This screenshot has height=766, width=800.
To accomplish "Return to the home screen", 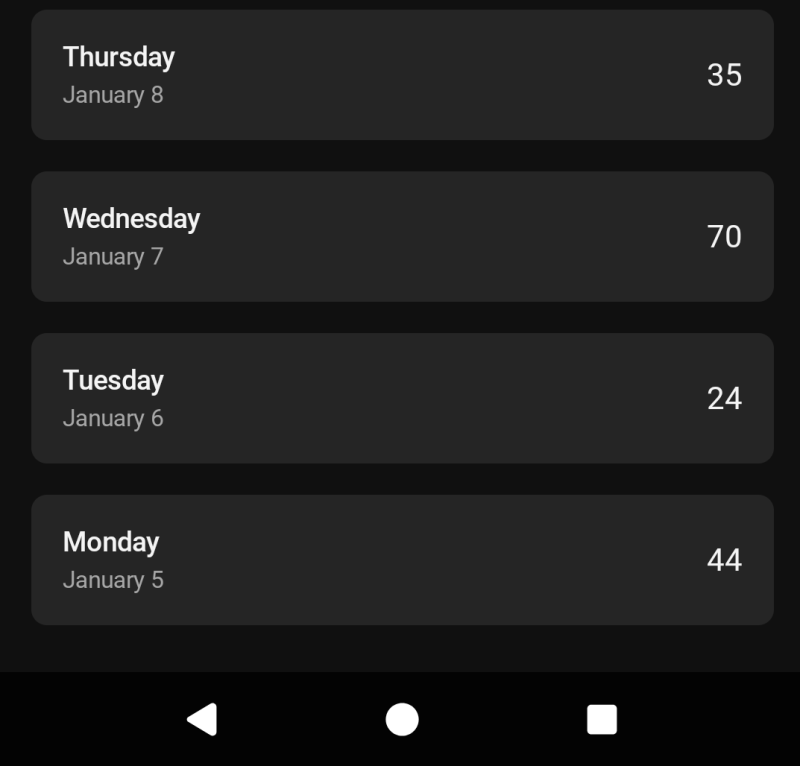I will pyautogui.click(x=402, y=719).
